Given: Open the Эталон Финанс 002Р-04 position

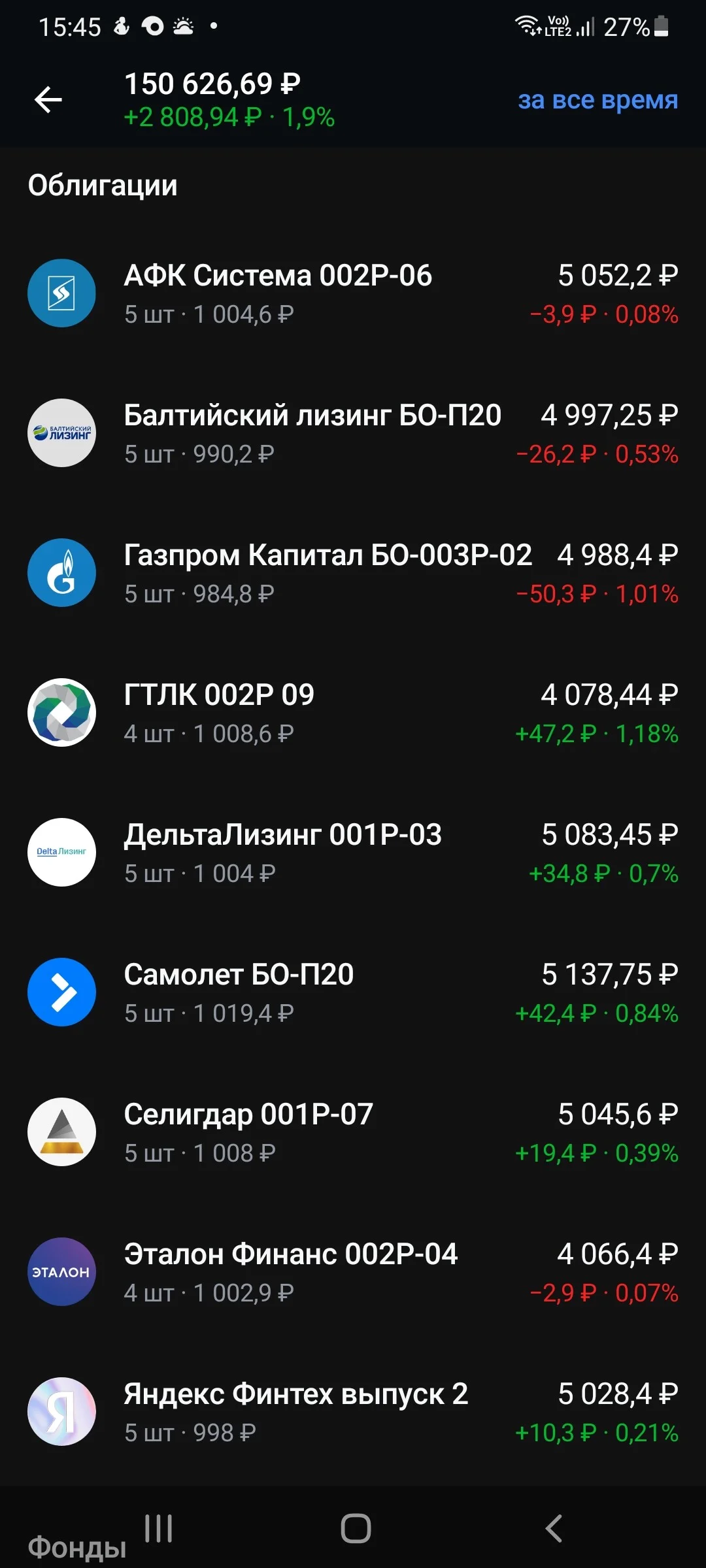Looking at the screenshot, I should coord(353,1272).
